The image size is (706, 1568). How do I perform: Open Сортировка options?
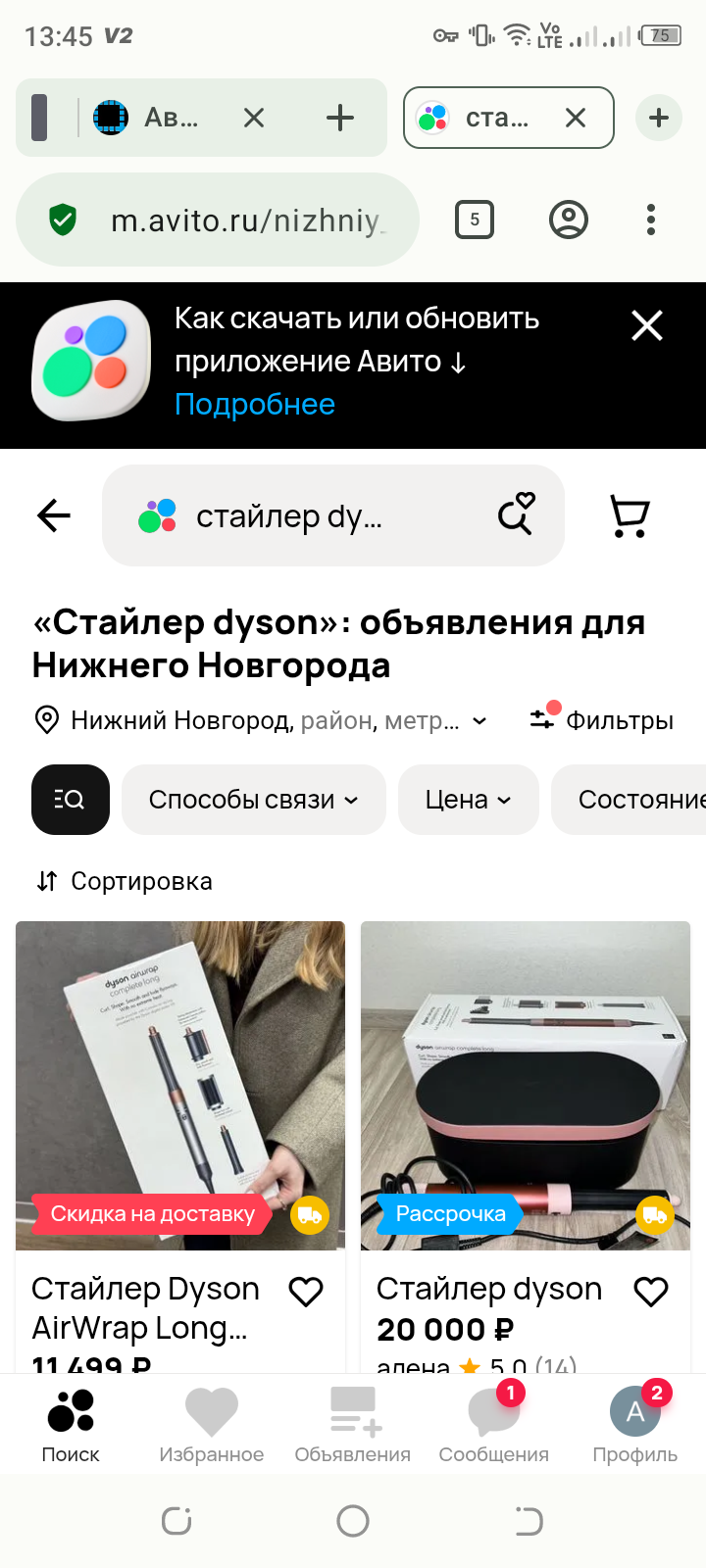click(125, 881)
